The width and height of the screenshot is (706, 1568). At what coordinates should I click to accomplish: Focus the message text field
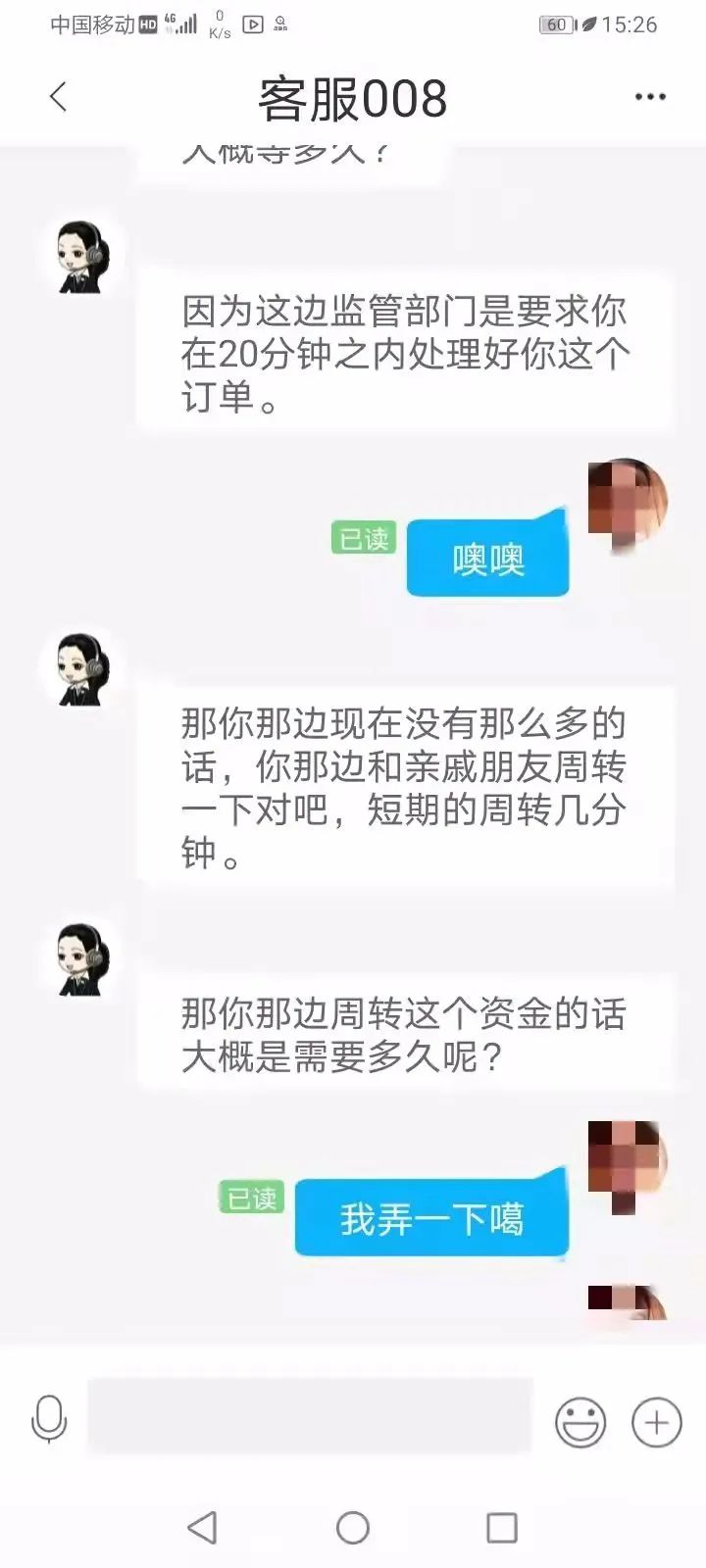(309, 1415)
